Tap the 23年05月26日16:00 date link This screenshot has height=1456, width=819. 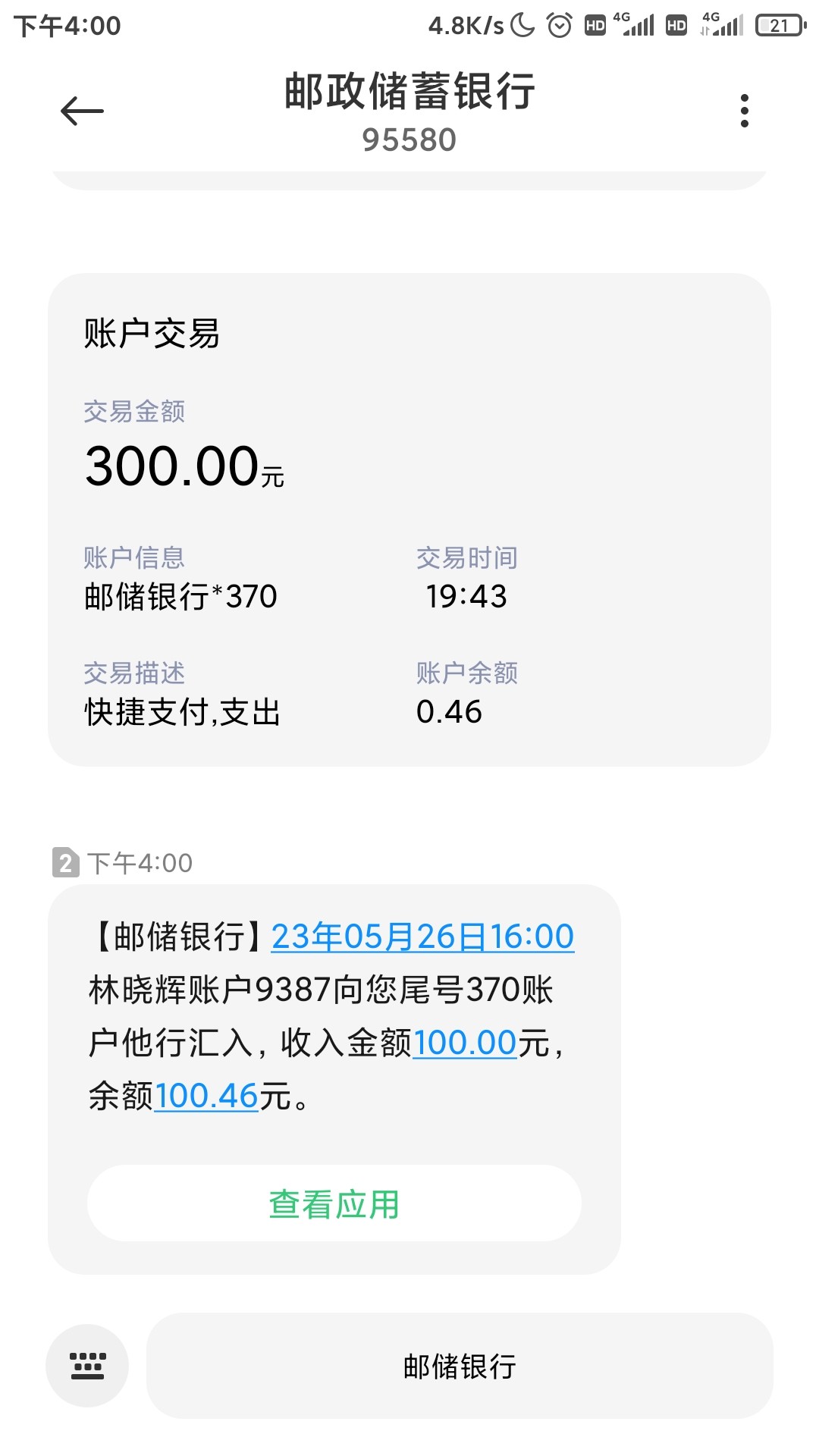pyautogui.click(x=422, y=937)
